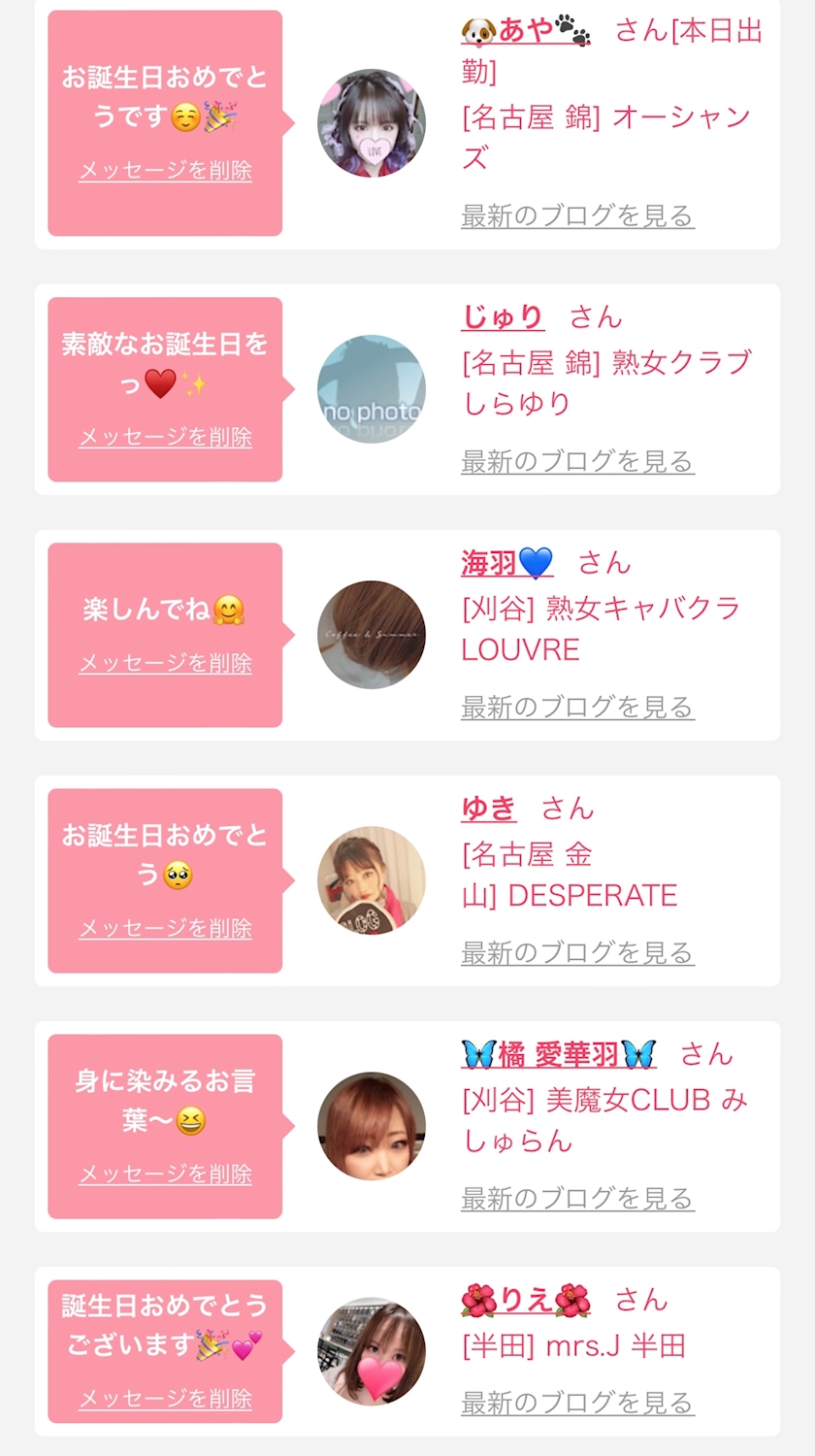The height and width of the screenshot is (1456, 815).
Task: View 海羽's latest blog
Action: click(x=577, y=707)
